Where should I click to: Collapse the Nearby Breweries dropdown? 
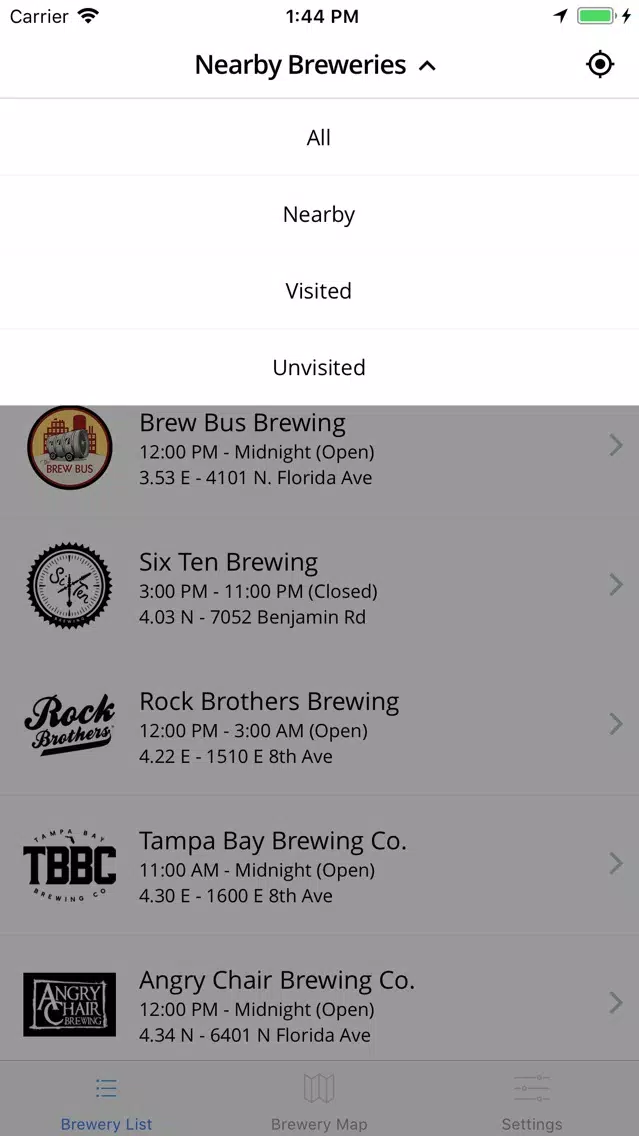315,65
